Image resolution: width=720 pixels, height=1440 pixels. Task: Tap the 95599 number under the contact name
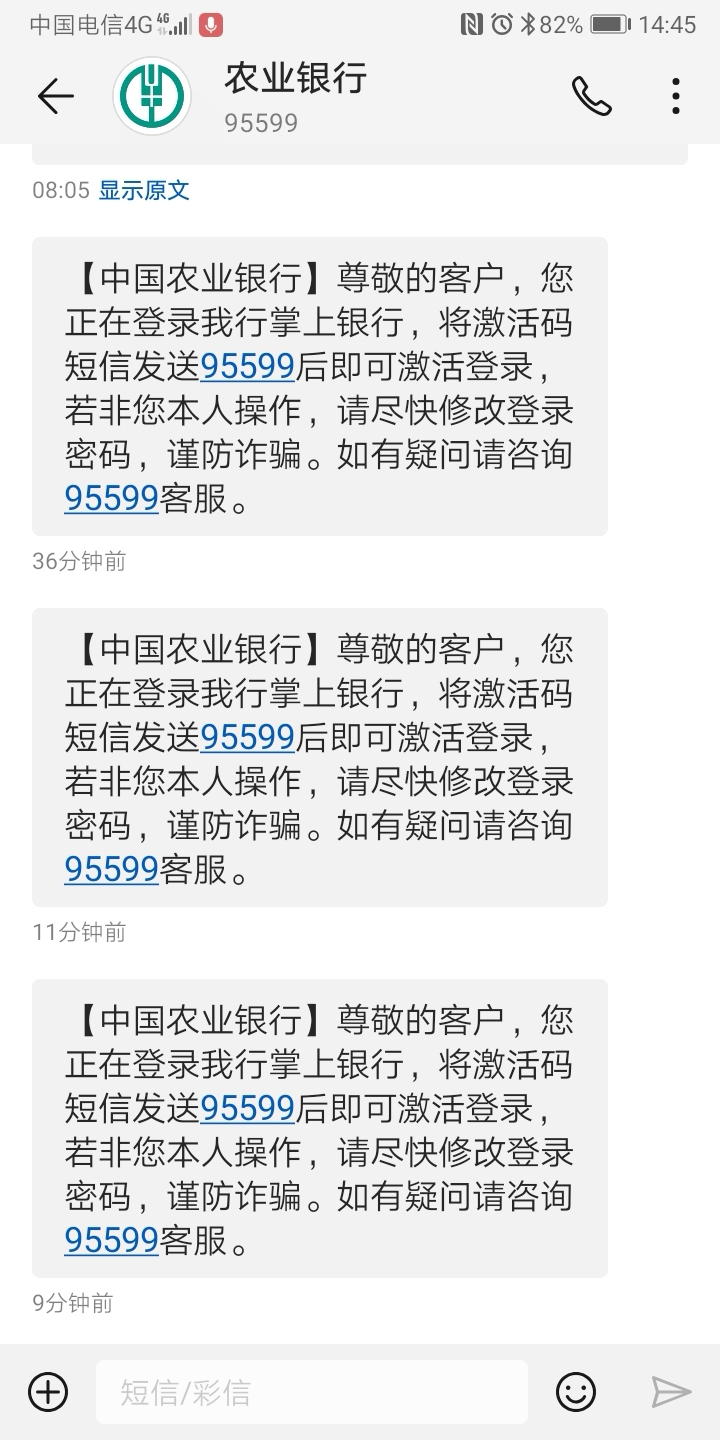coord(262,123)
